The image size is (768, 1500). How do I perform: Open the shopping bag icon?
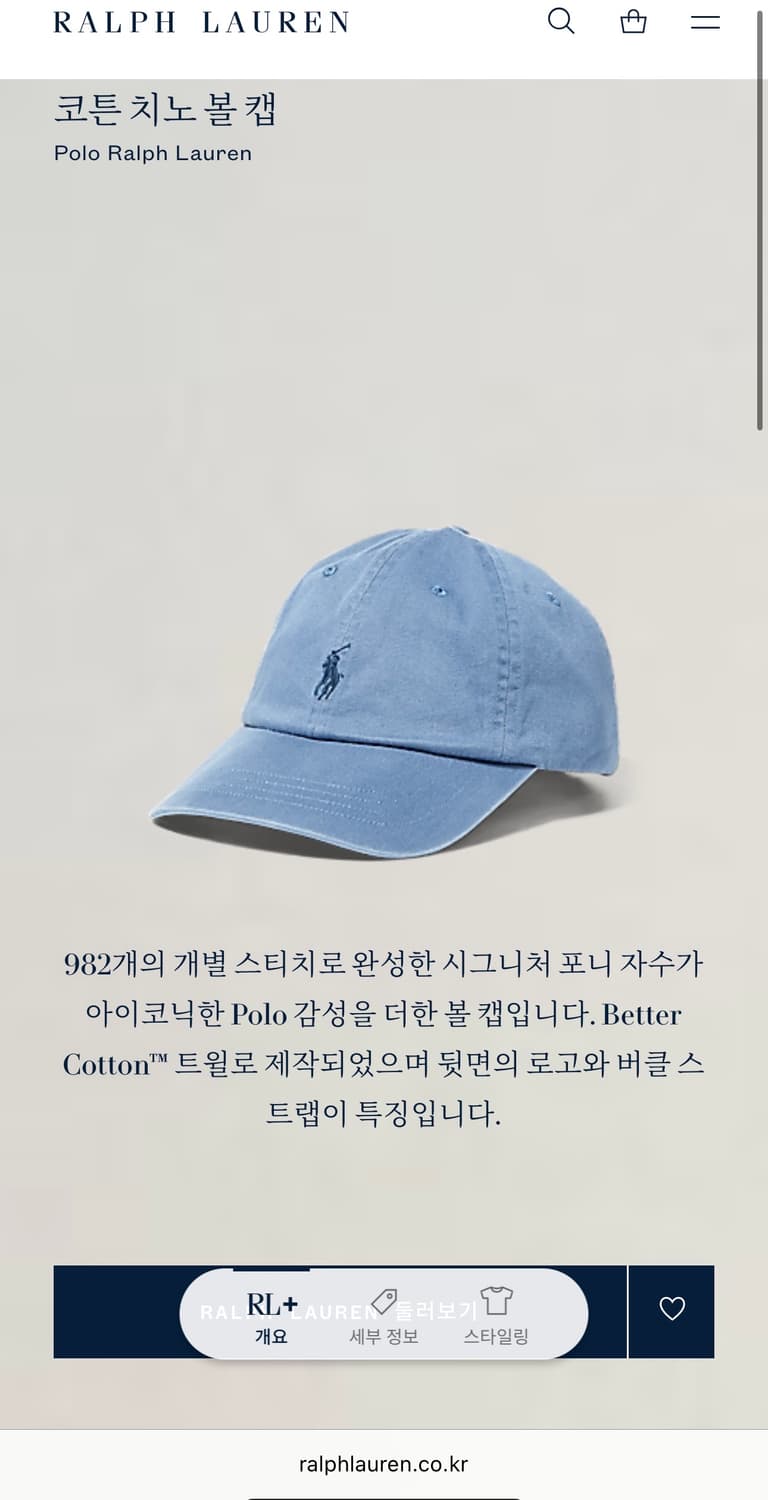click(633, 21)
